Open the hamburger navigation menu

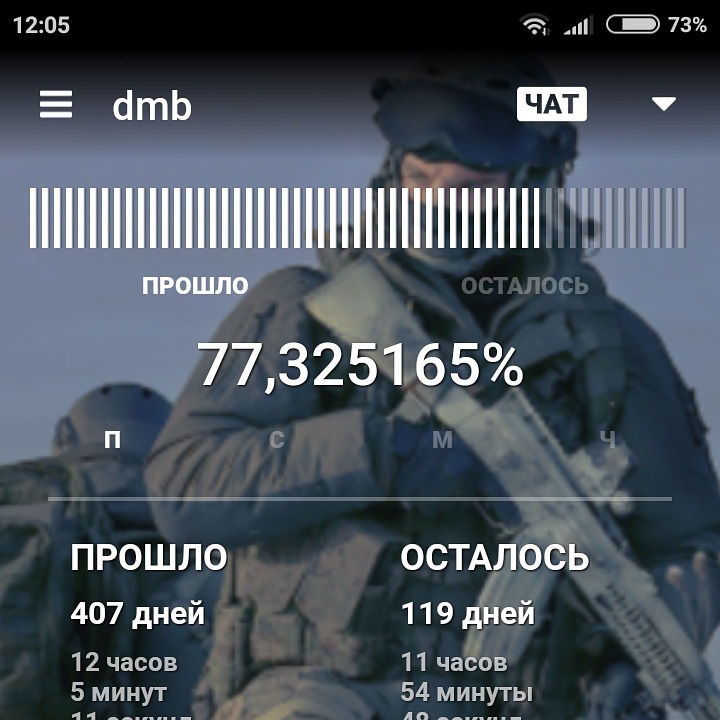[56, 105]
